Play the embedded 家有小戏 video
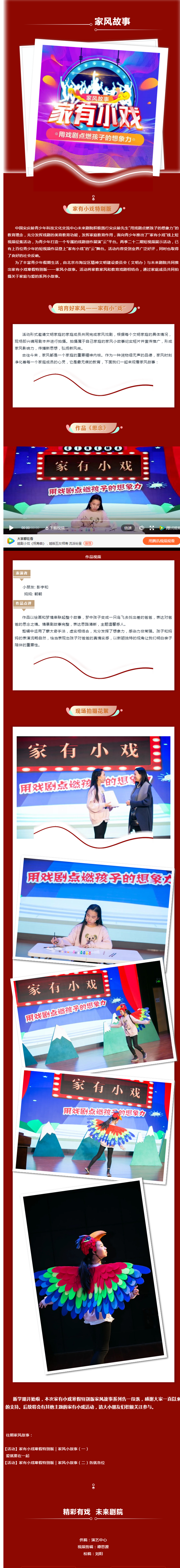Image resolution: width=180 pixels, height=1568 pixels. (10, 528)
